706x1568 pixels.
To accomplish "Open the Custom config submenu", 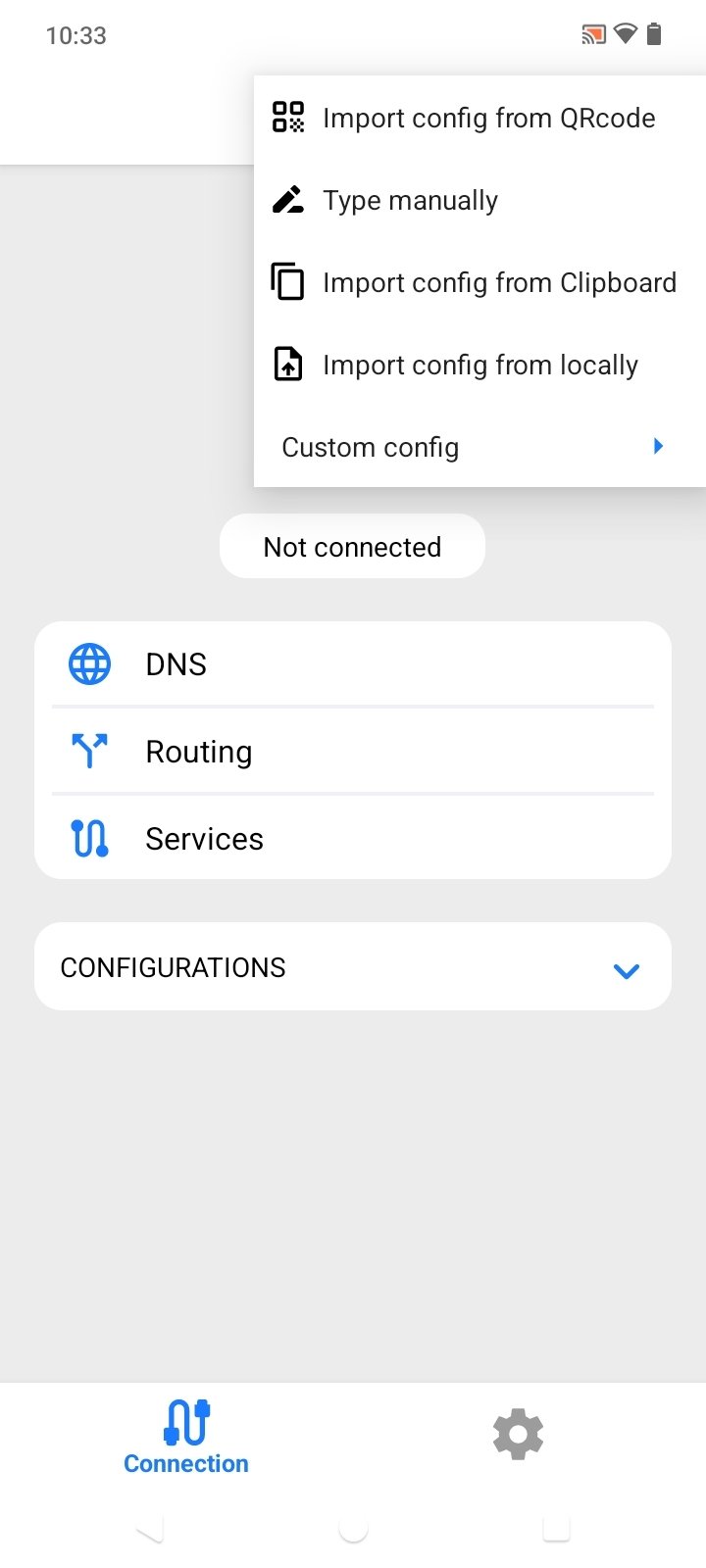I will pos(479,448).
